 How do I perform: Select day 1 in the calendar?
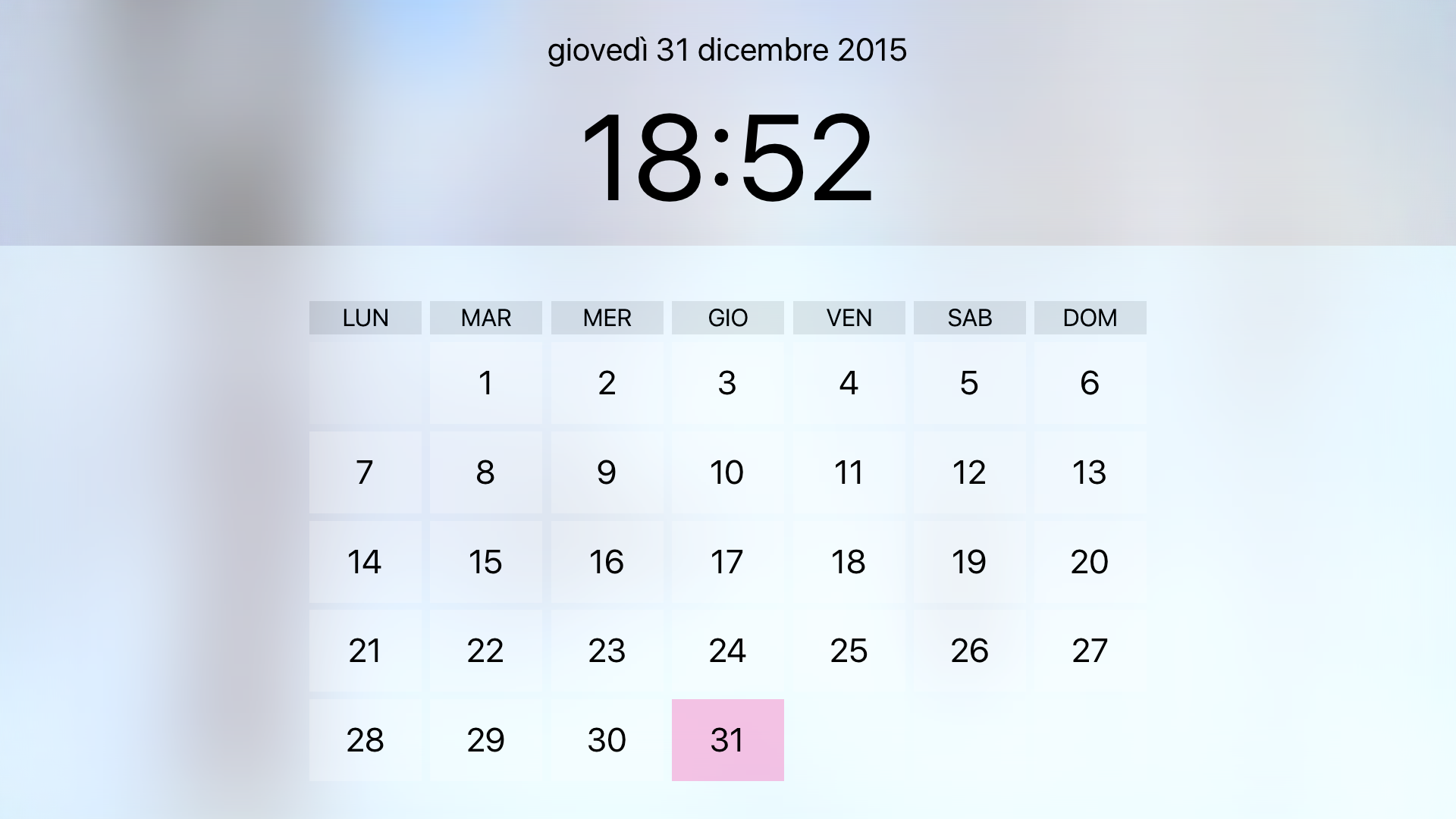click(486, 383)
